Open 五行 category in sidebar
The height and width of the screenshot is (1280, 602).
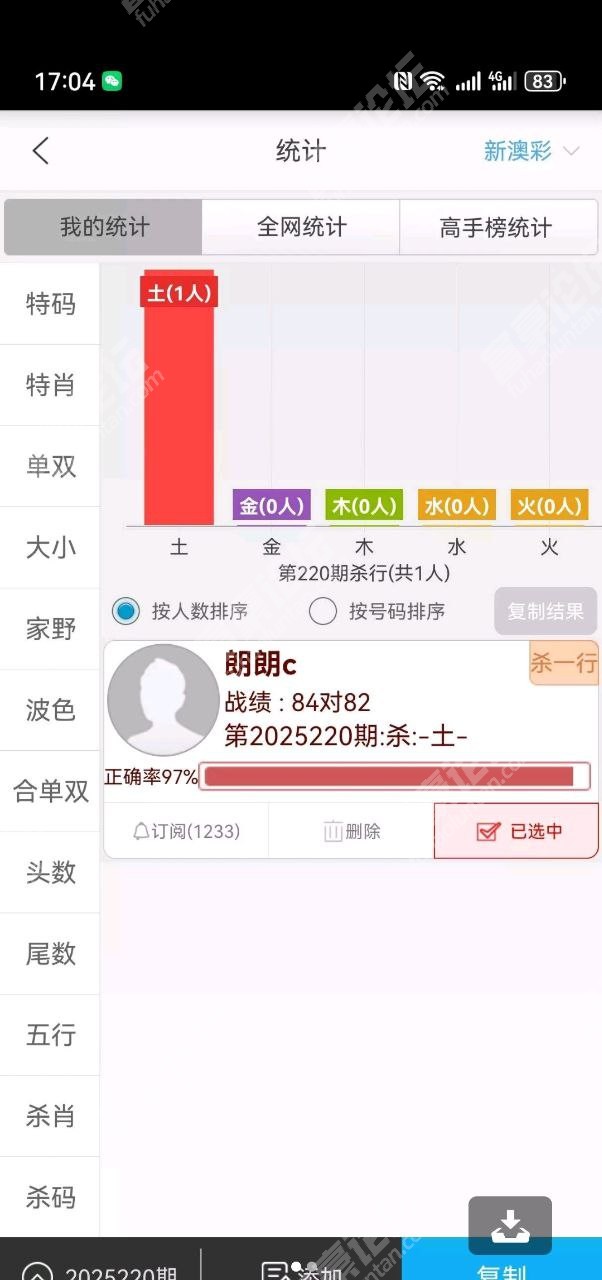pos(50,1035)
